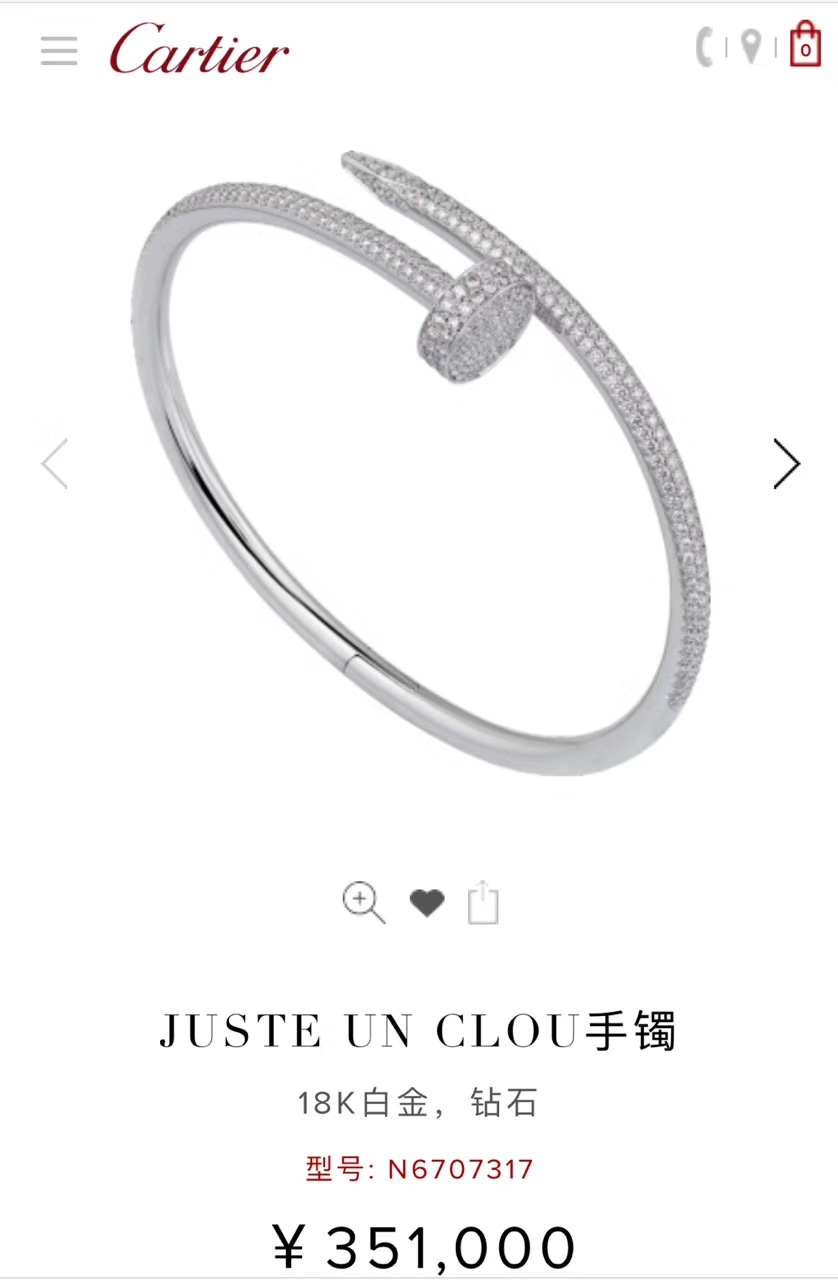
Task: Open the hamburger menu
Action: pyautogui.click(x=59, y=50)
